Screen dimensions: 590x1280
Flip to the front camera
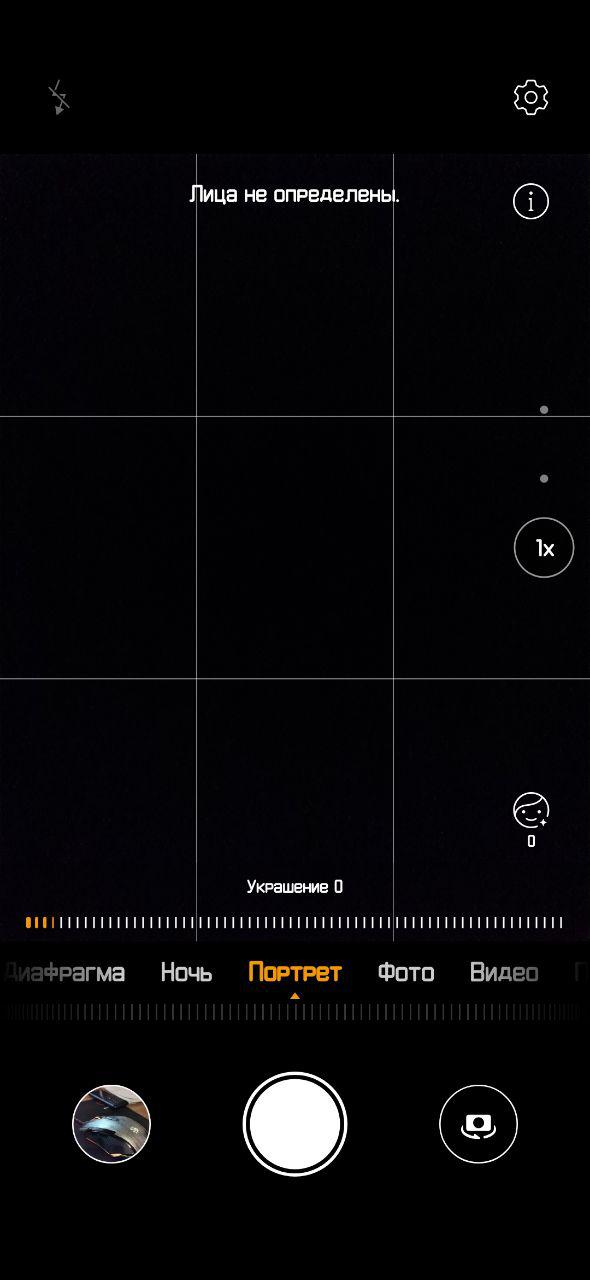[478, 1124]
